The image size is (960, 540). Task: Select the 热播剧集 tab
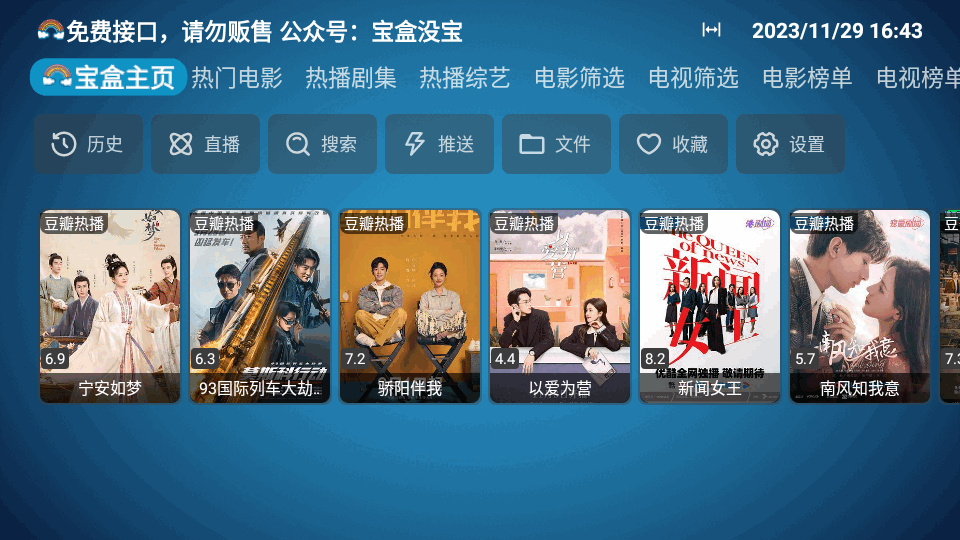point(351,78)
